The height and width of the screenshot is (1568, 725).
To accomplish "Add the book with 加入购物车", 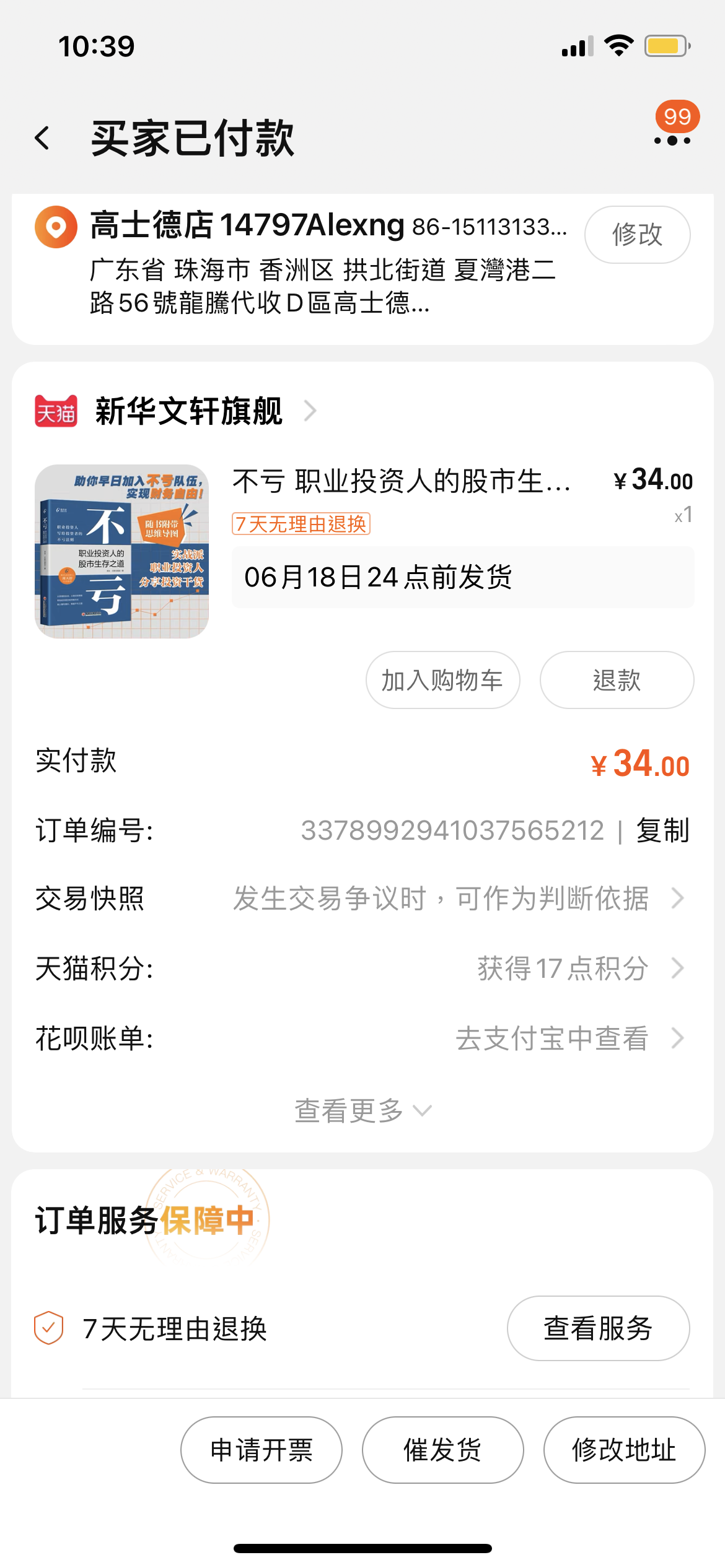I will coord(442,680).
